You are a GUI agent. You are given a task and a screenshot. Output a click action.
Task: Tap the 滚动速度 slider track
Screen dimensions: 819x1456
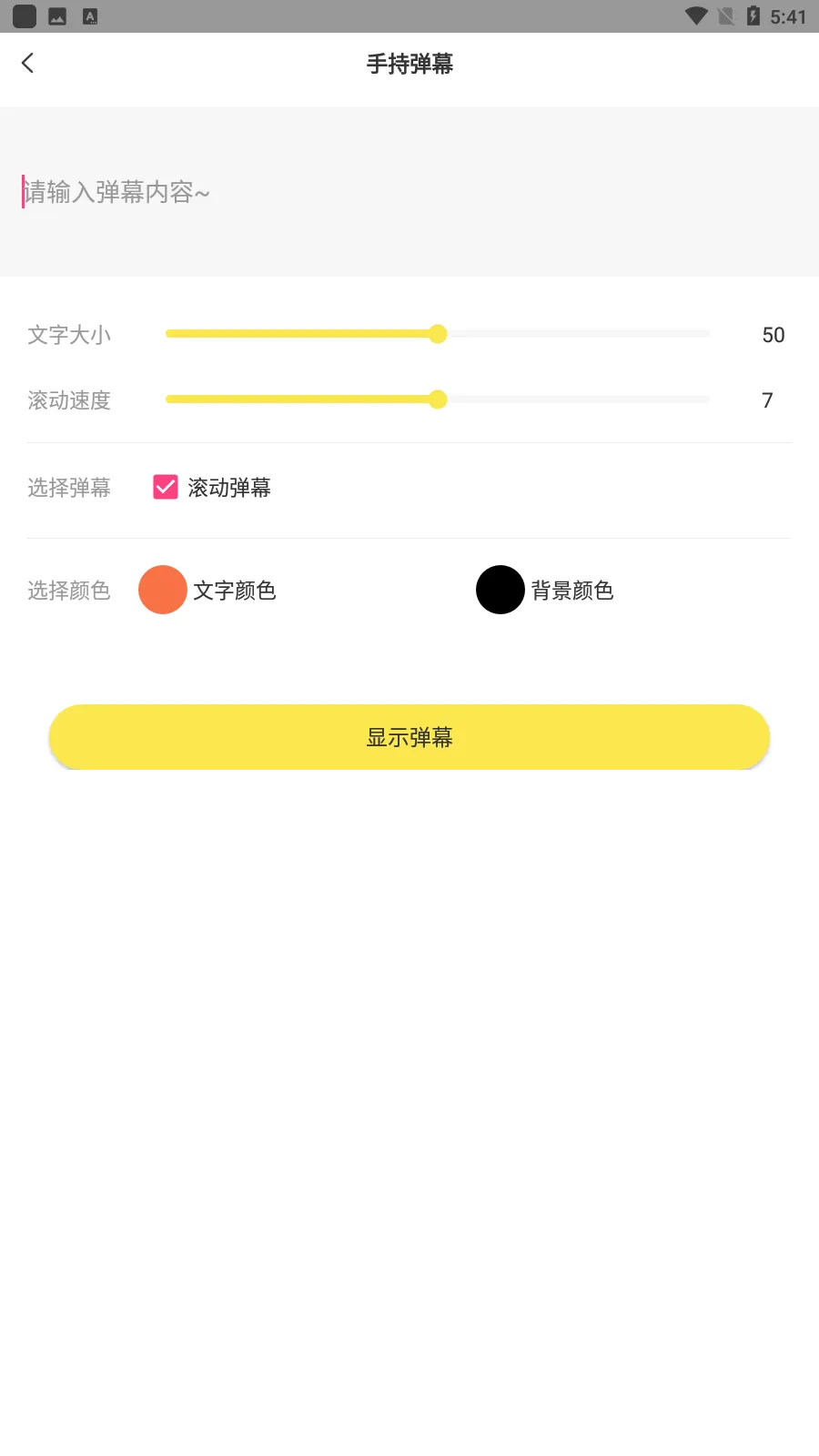[x=437, y=399]
